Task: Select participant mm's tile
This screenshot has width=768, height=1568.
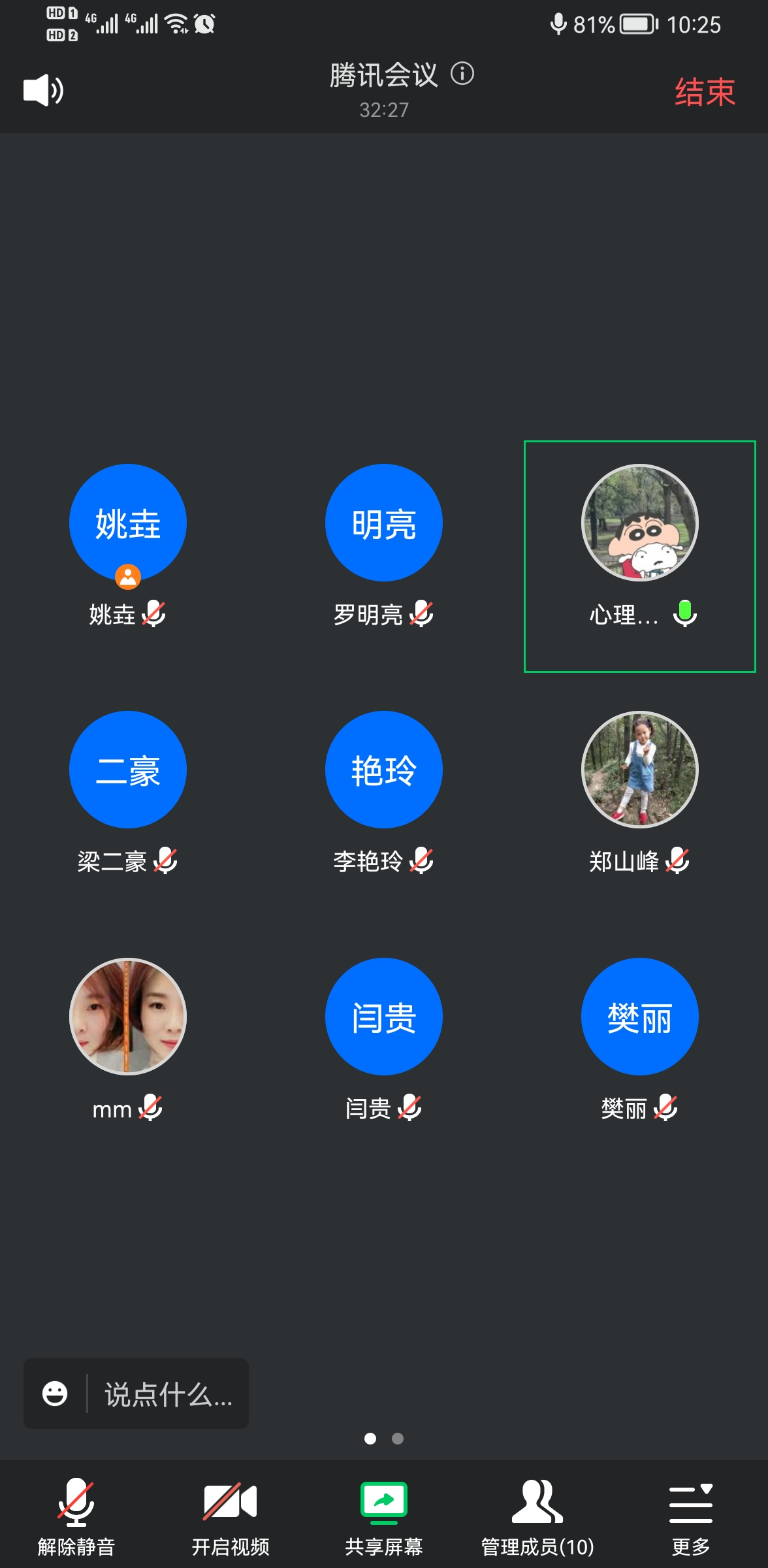Action: pos(128,1017)
